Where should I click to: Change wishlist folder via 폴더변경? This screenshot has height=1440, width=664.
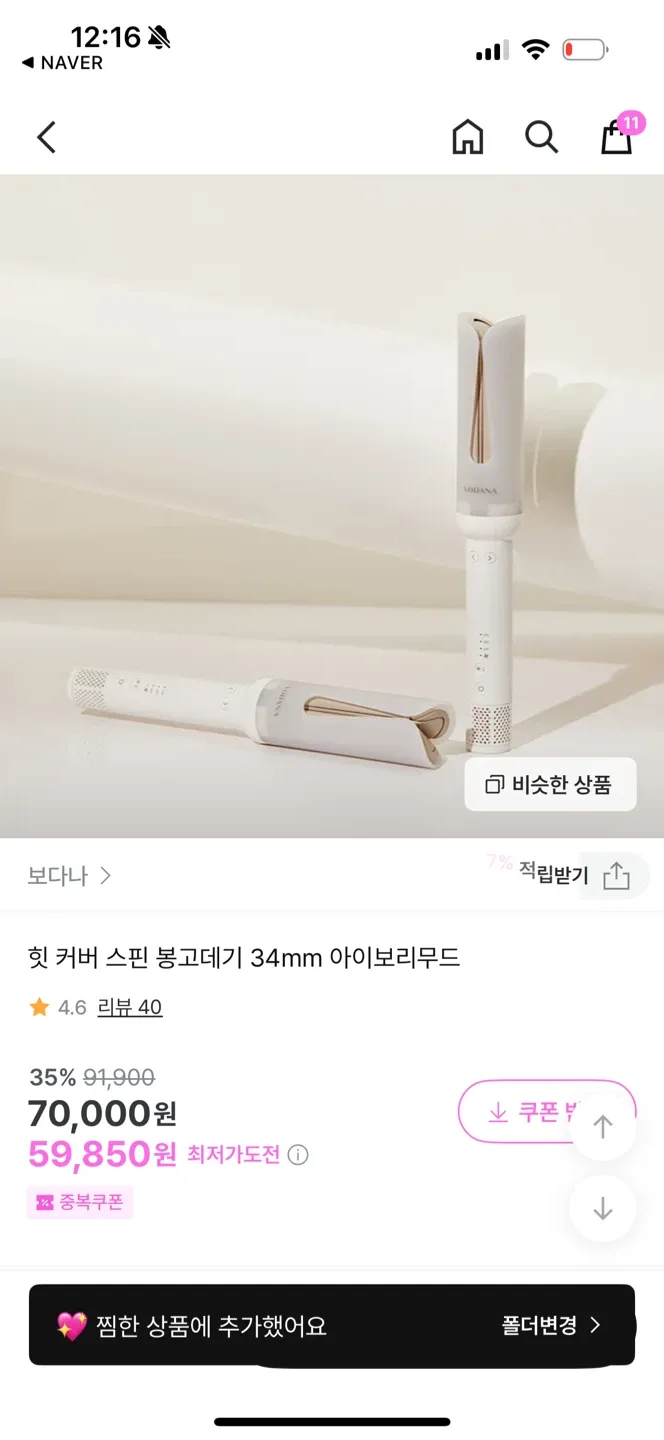pyautogui.click(x=551, y=1325)
